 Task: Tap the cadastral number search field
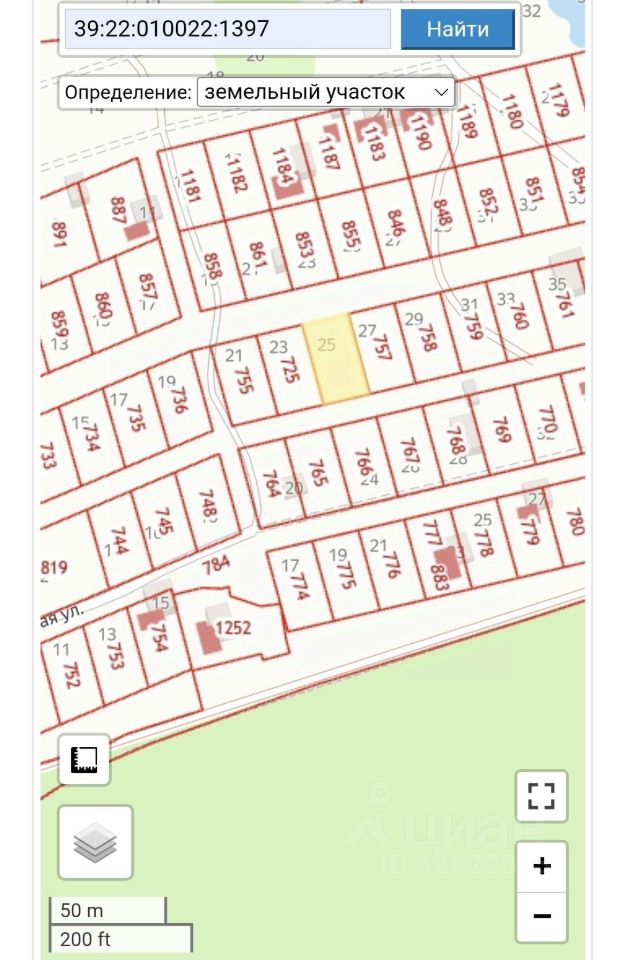tap(227, 29)
